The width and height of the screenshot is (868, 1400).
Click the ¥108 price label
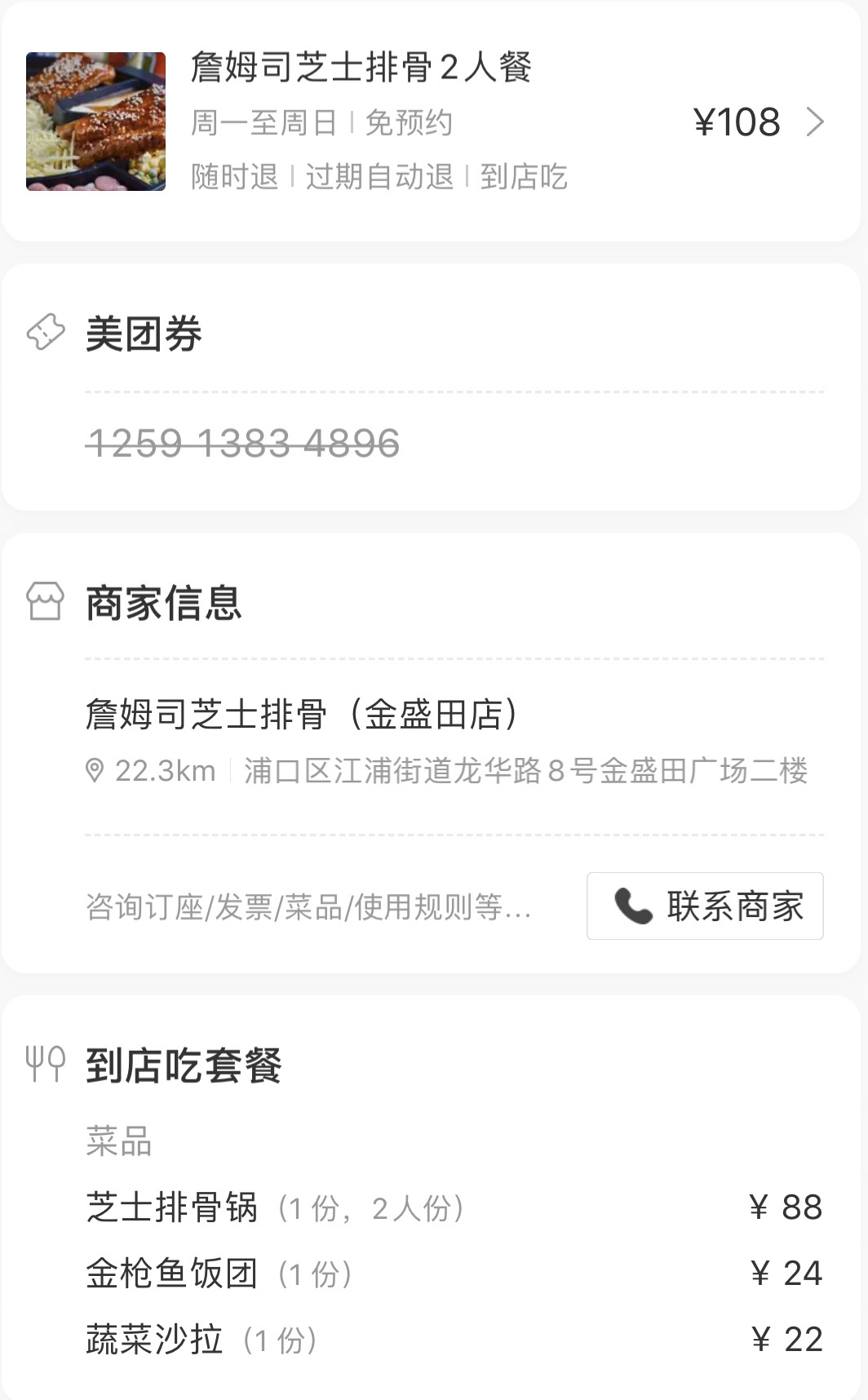click(x=737, y=122)
